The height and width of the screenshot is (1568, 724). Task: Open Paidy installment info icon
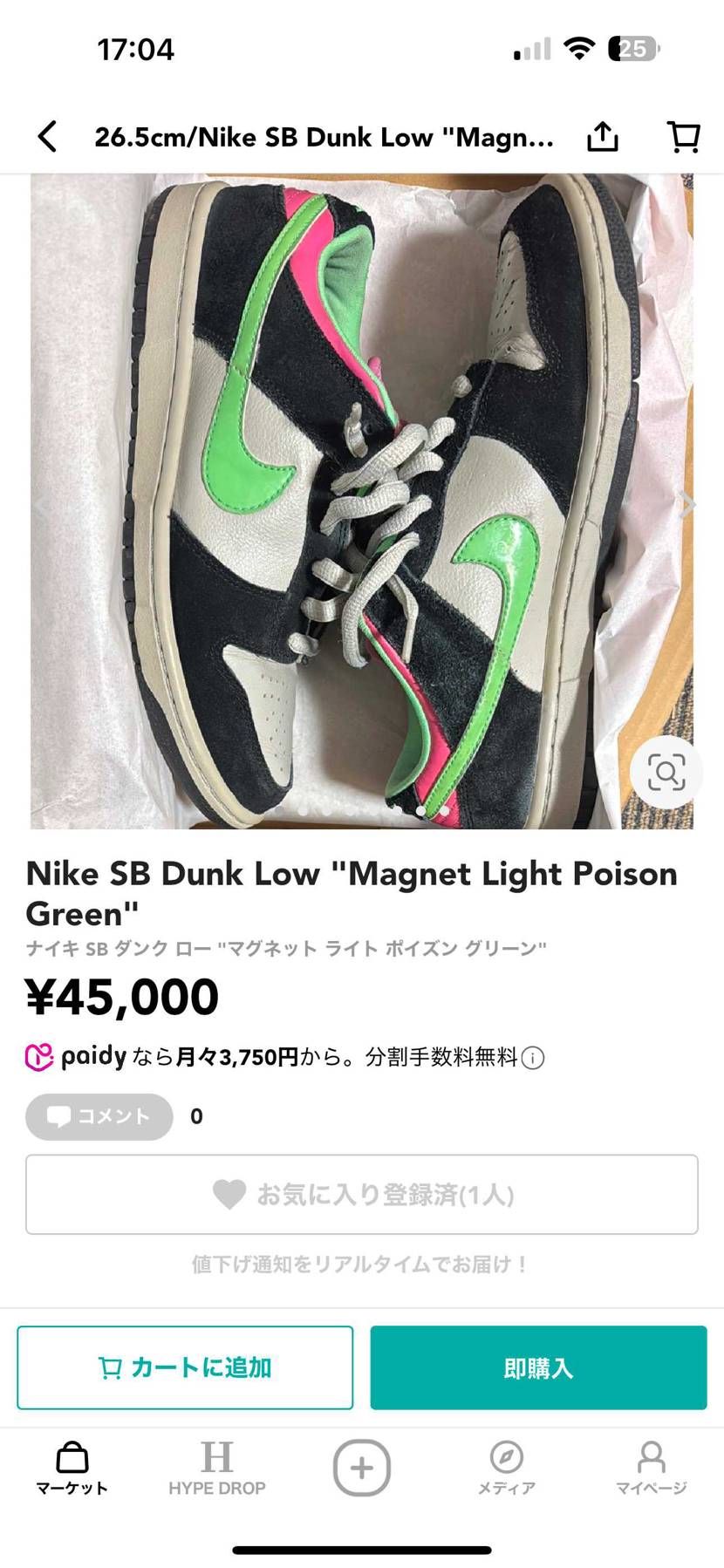tap(533, 1058)
